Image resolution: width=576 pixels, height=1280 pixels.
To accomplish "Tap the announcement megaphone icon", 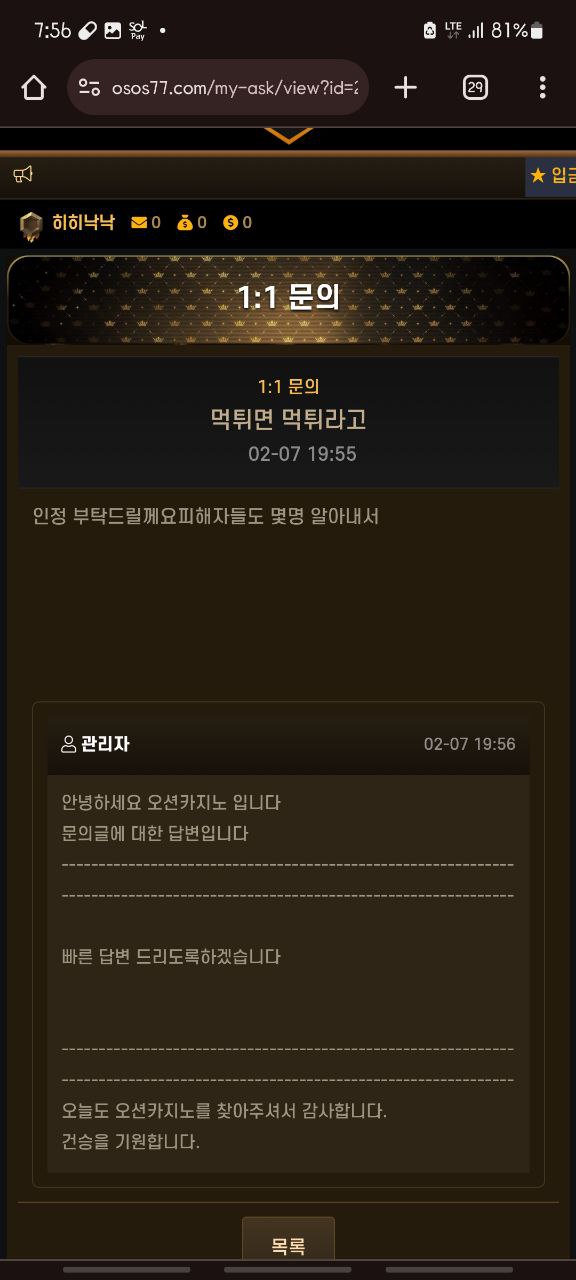I will pyautogui.click(x=23, y=175).
